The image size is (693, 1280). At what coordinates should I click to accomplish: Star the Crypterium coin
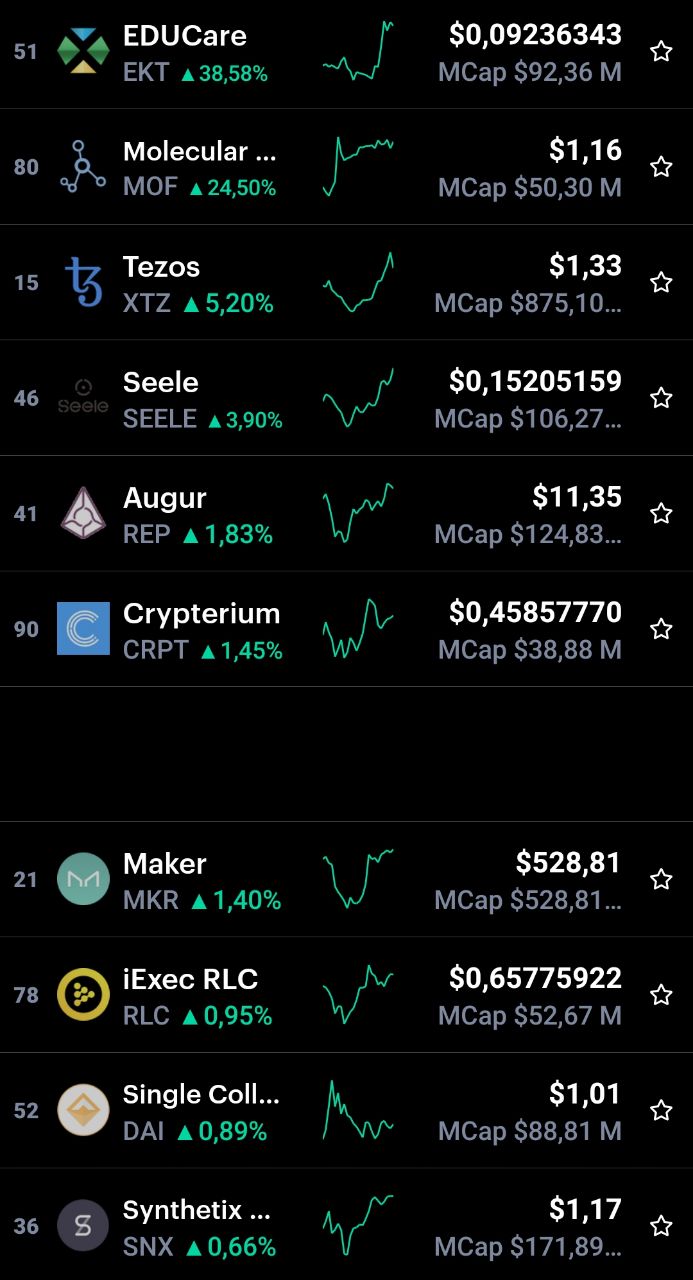click(661, 629)
